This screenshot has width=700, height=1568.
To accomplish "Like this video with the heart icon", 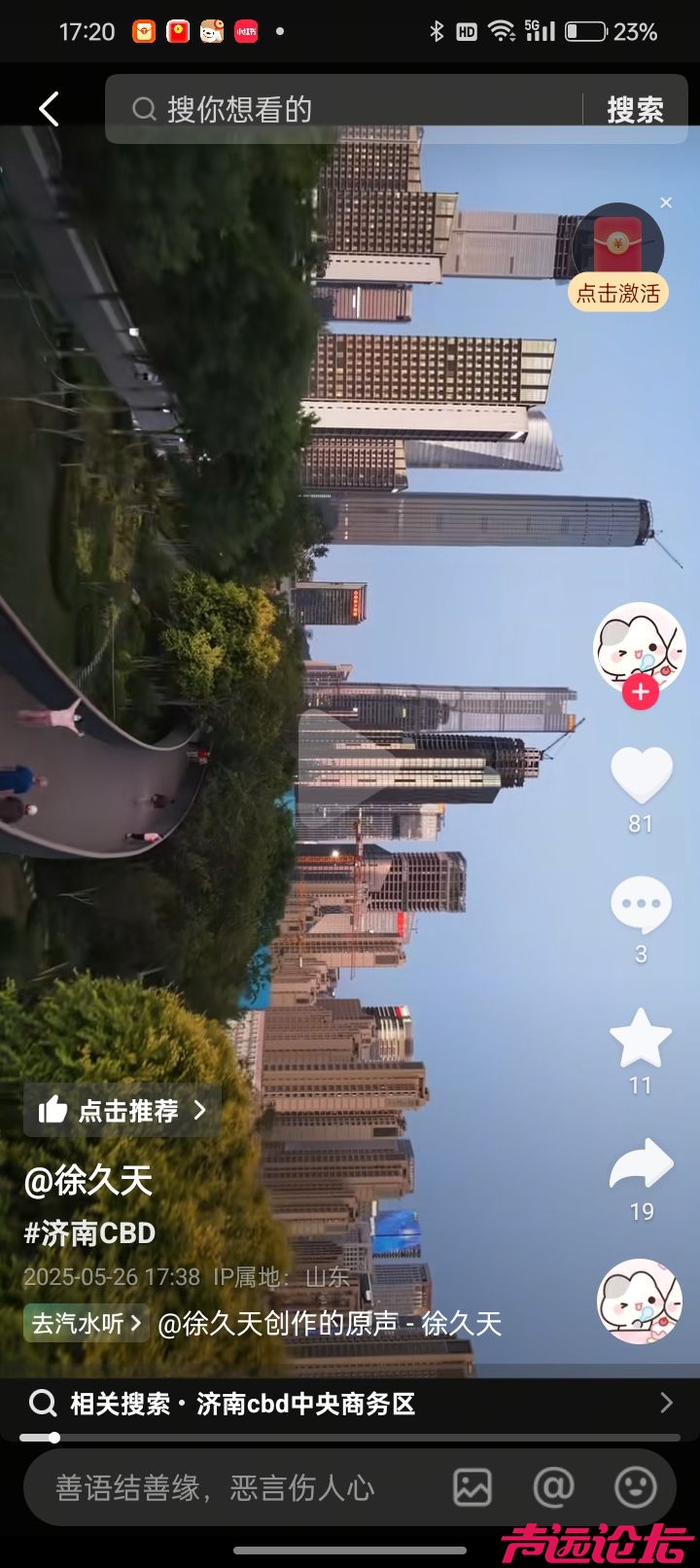I will [641, 775].
